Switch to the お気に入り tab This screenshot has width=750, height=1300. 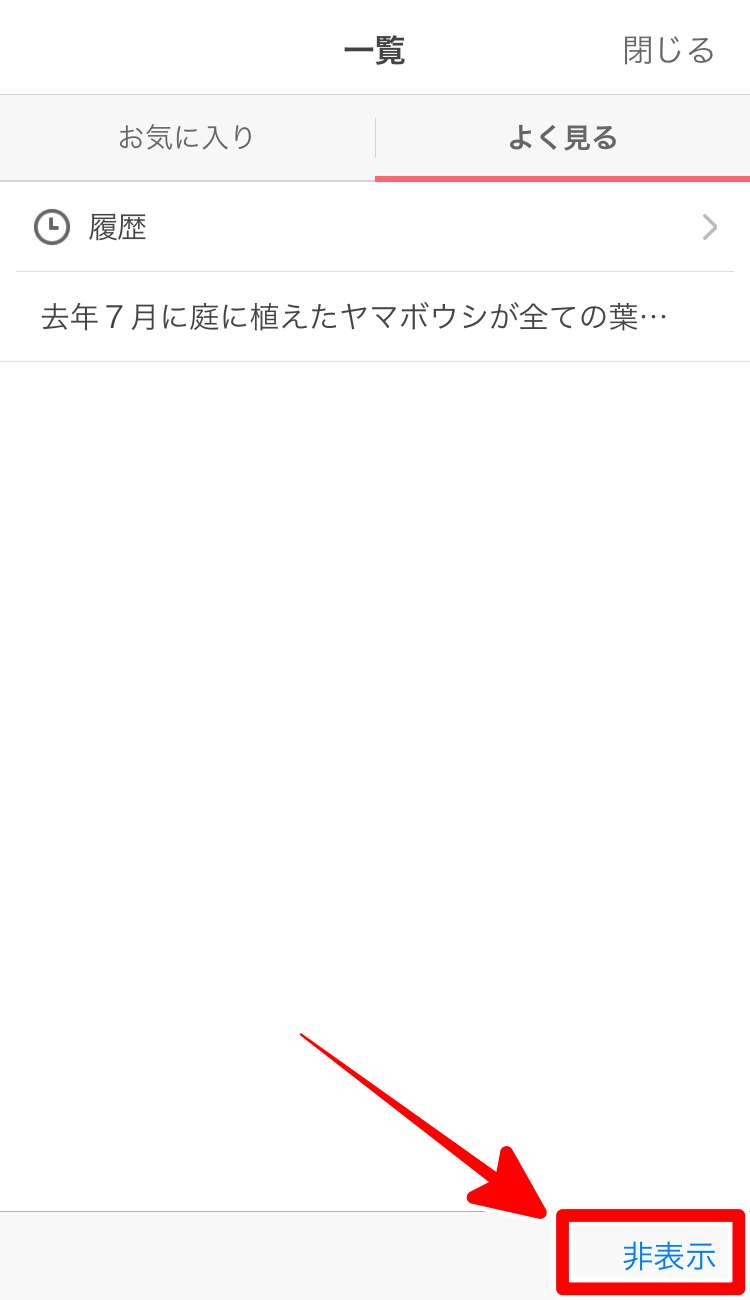coord(187,138)
